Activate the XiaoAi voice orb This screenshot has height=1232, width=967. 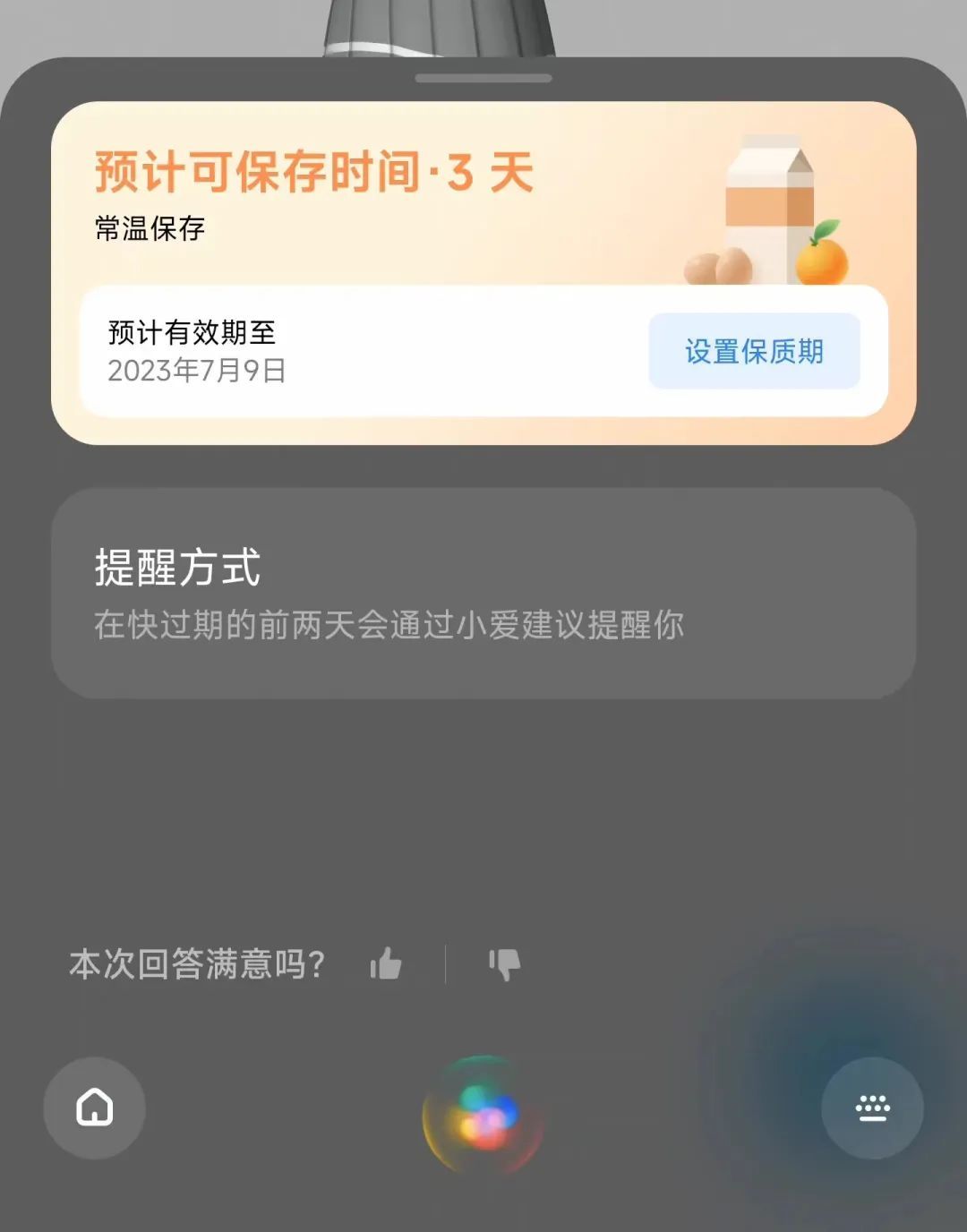pos(483,1116)
